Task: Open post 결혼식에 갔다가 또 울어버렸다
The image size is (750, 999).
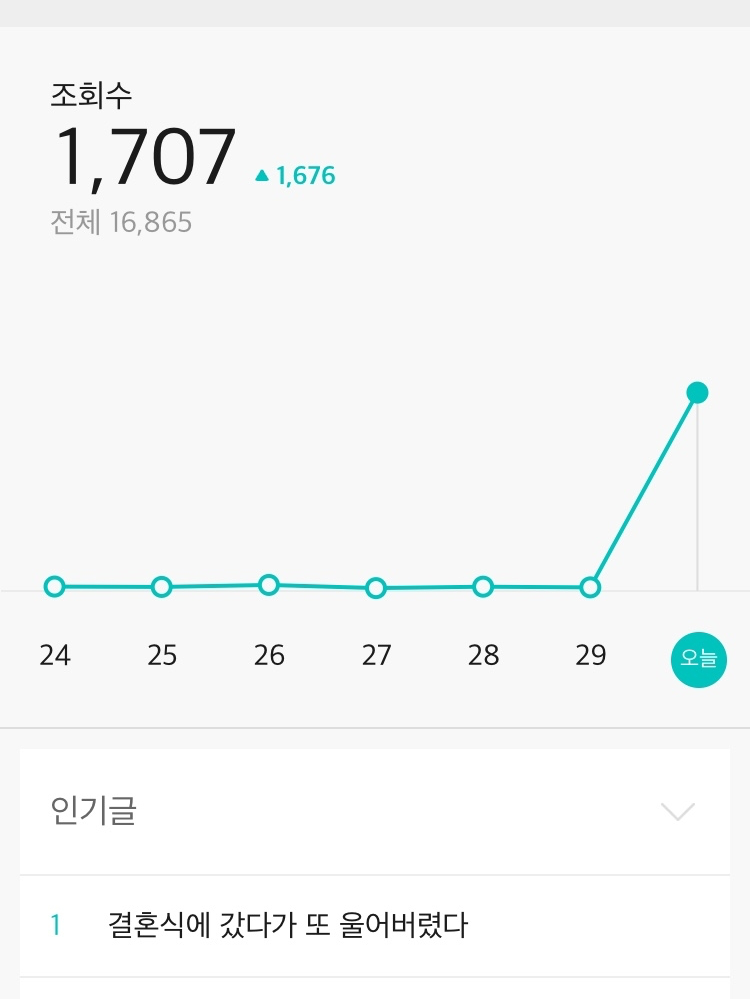Action: click(x=375, y=926)
